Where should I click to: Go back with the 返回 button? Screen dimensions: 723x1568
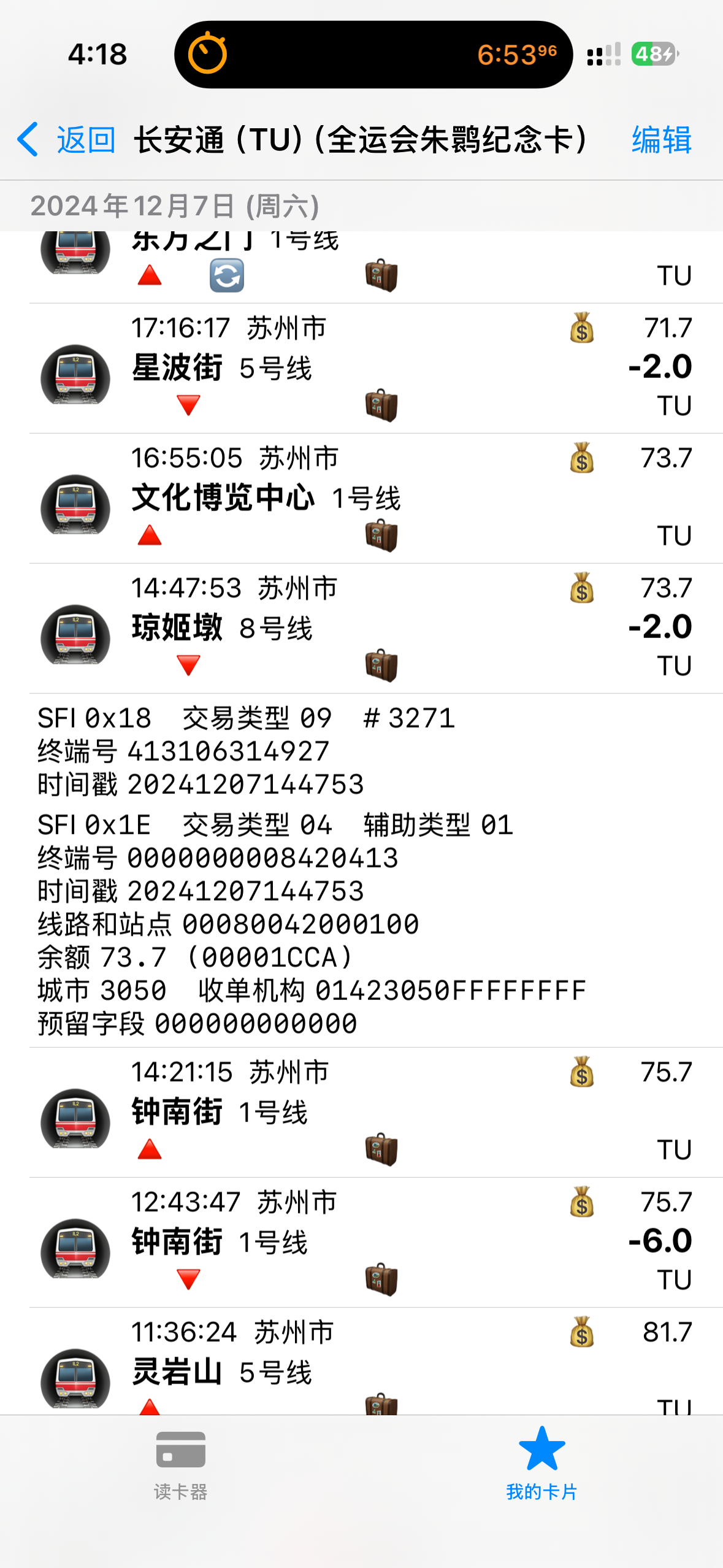[67, 140]
